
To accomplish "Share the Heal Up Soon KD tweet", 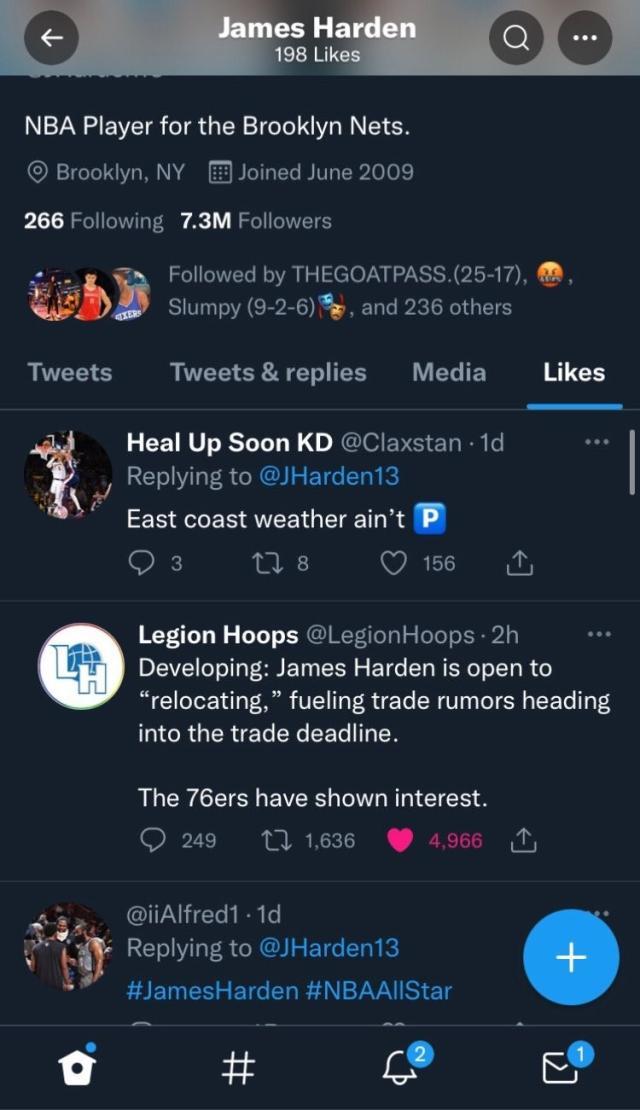I will pyautogui.click(x=519, y=564).
